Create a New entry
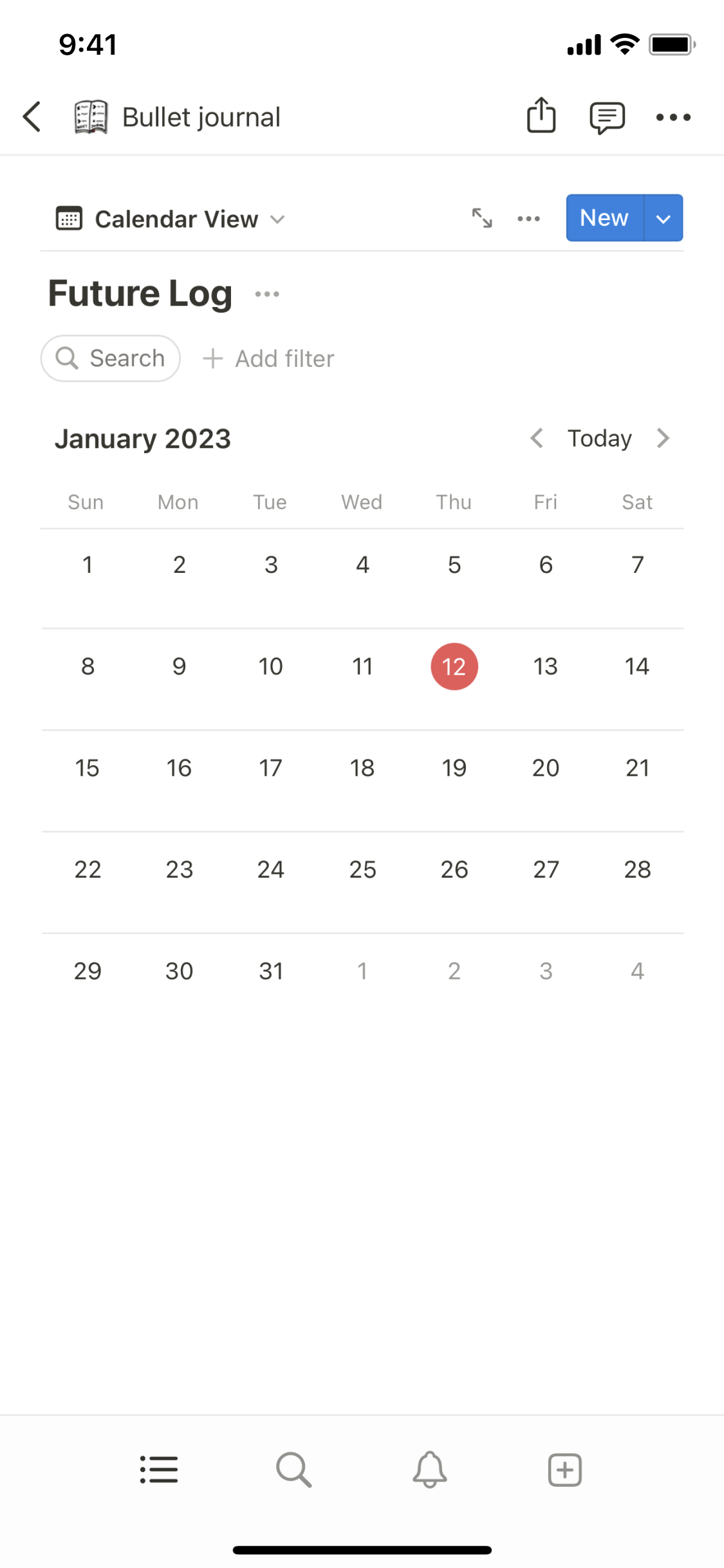Image resolution: width=724 pixels, height=1568 pixels. coord(604,218)
